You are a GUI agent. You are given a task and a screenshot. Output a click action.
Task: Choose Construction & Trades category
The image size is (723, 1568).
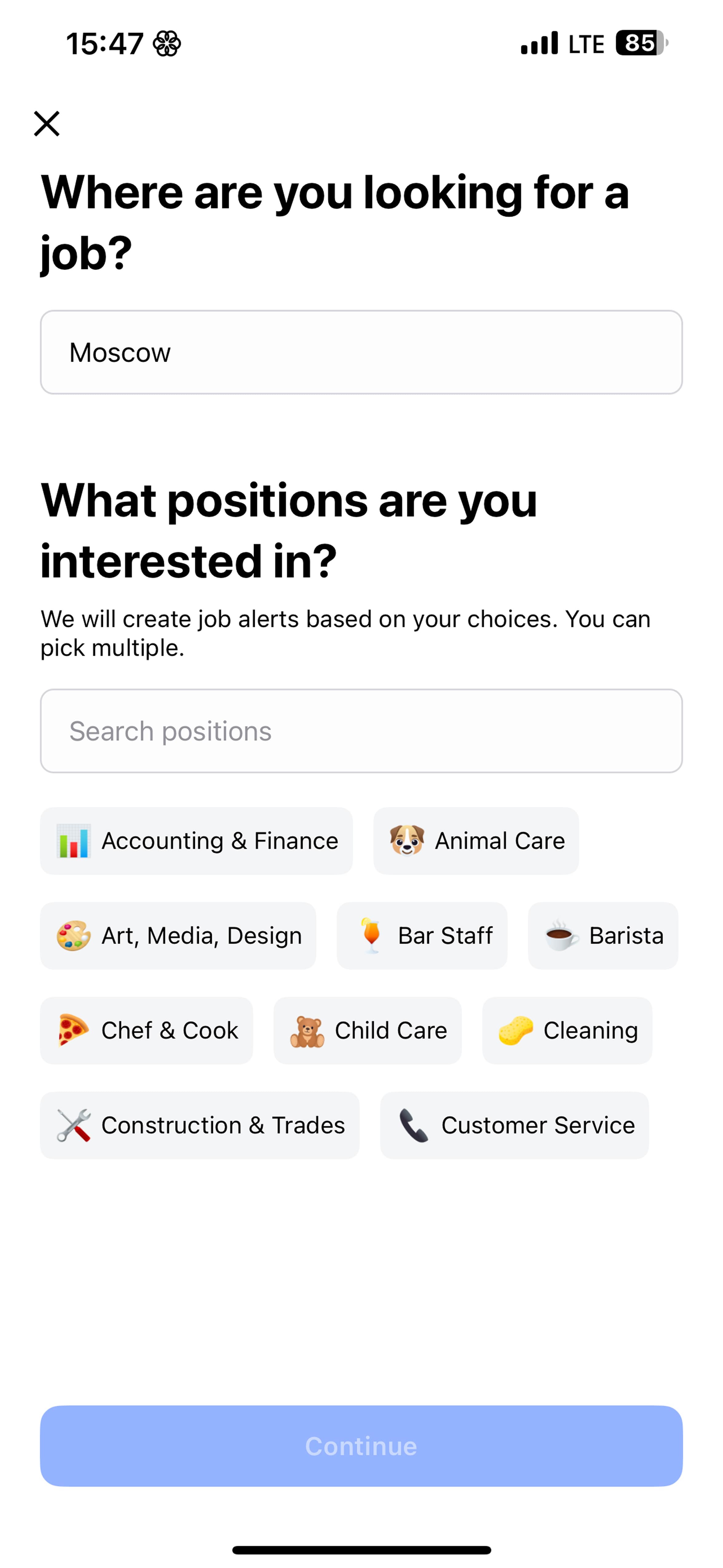coord(200,1125)
